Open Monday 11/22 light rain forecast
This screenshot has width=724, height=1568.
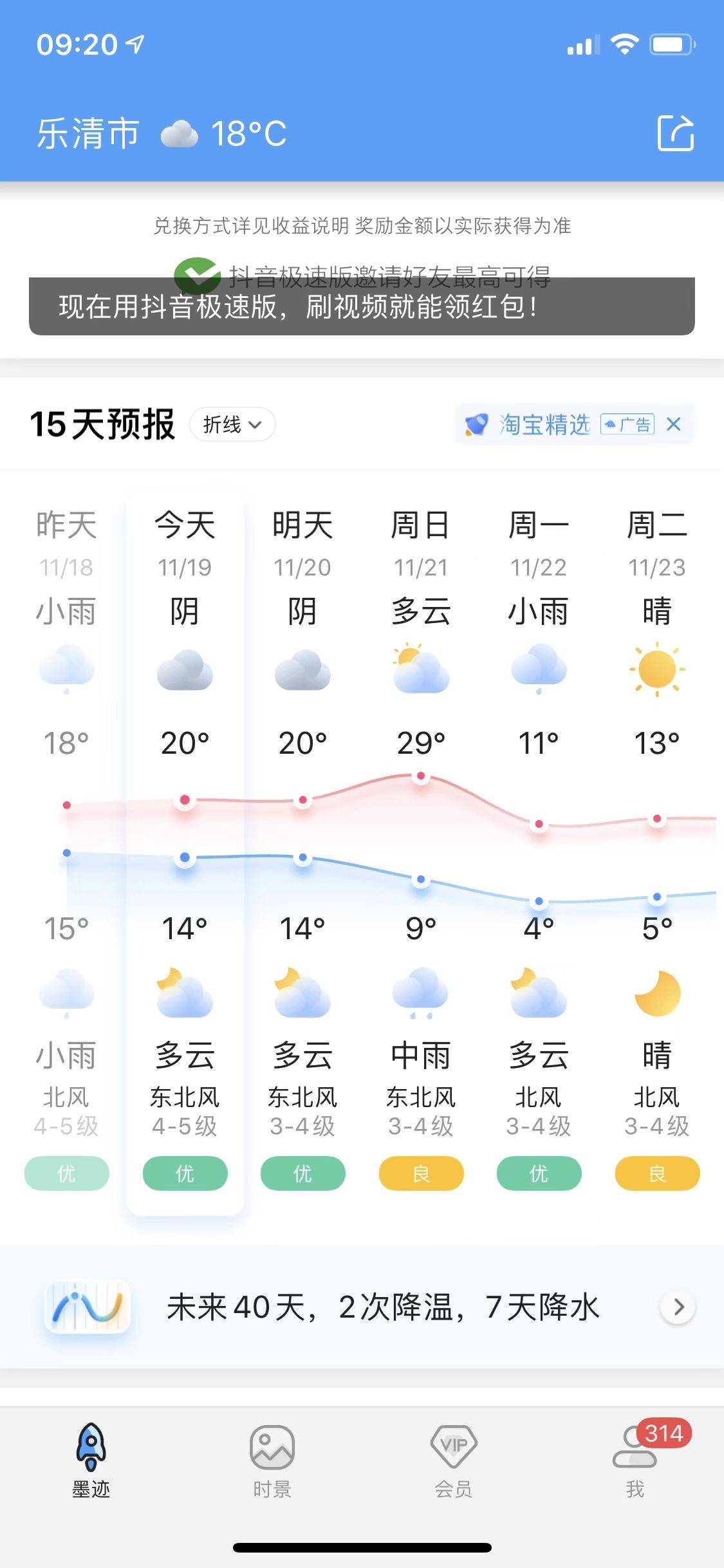[539, 850]
